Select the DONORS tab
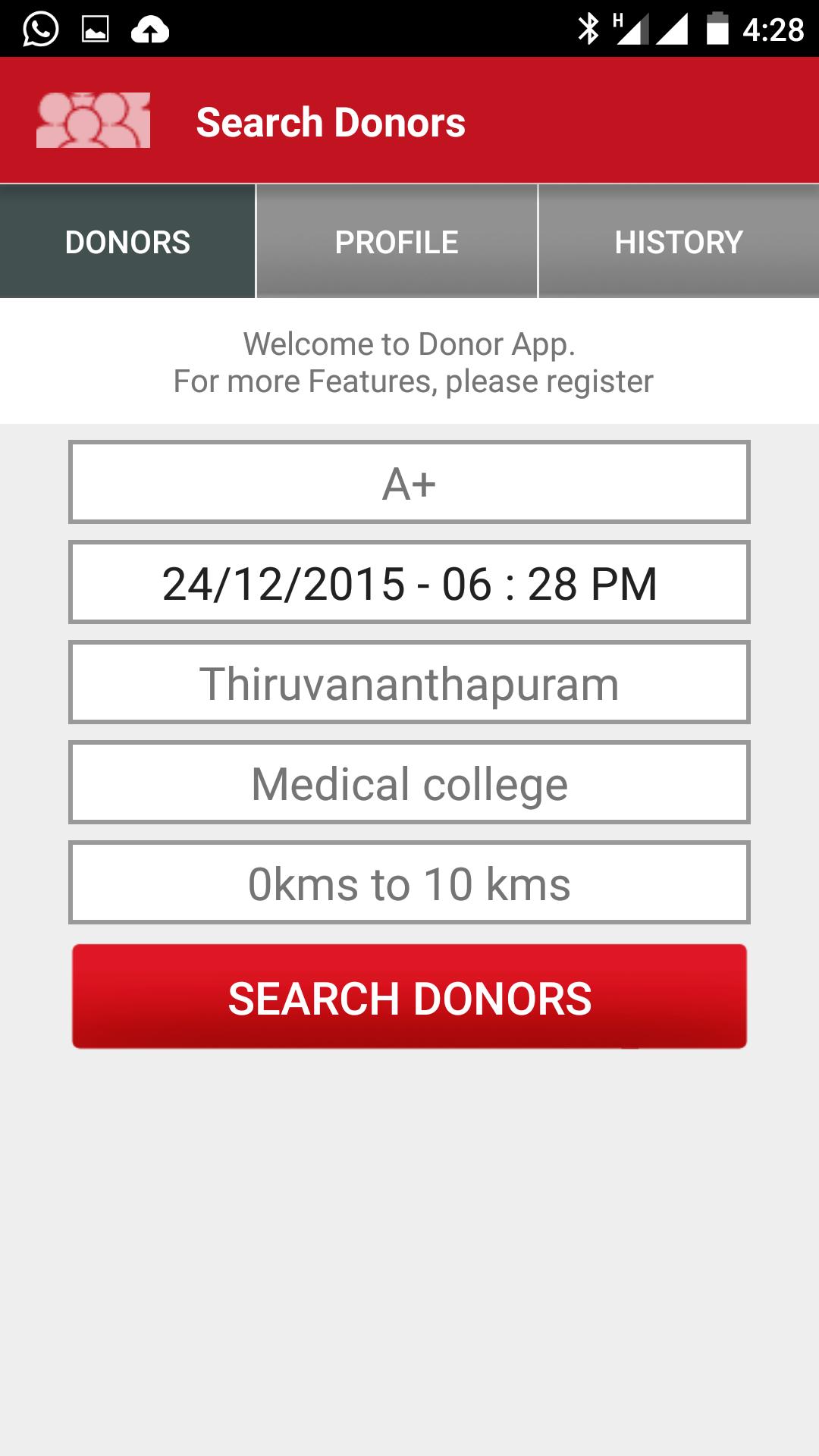The width and height of the screenshot is (819, 1456). (x=126, y=241)
